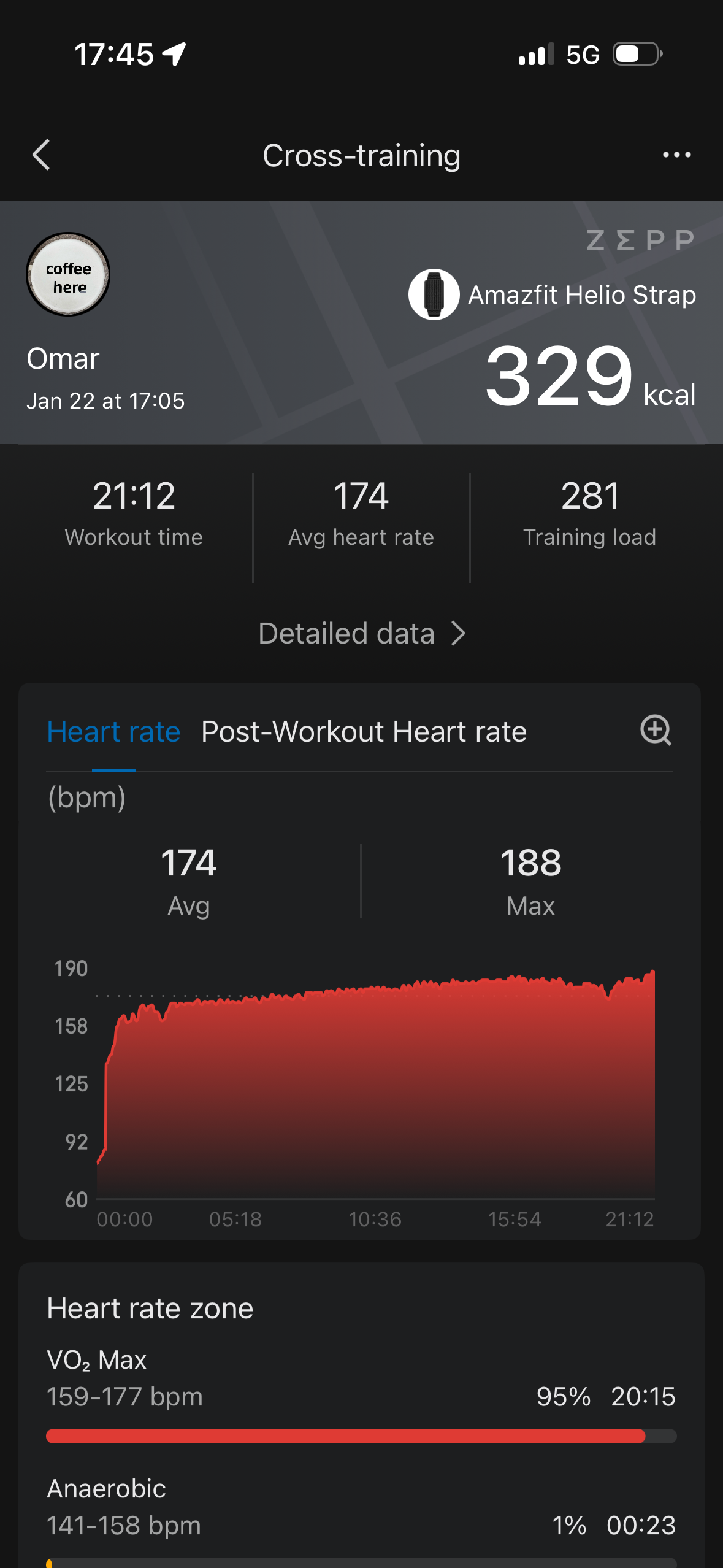Tap the chevron next to Detailed data
Image resolution: width=723 pixels, height=1568 pixels.
pos(459,634)
